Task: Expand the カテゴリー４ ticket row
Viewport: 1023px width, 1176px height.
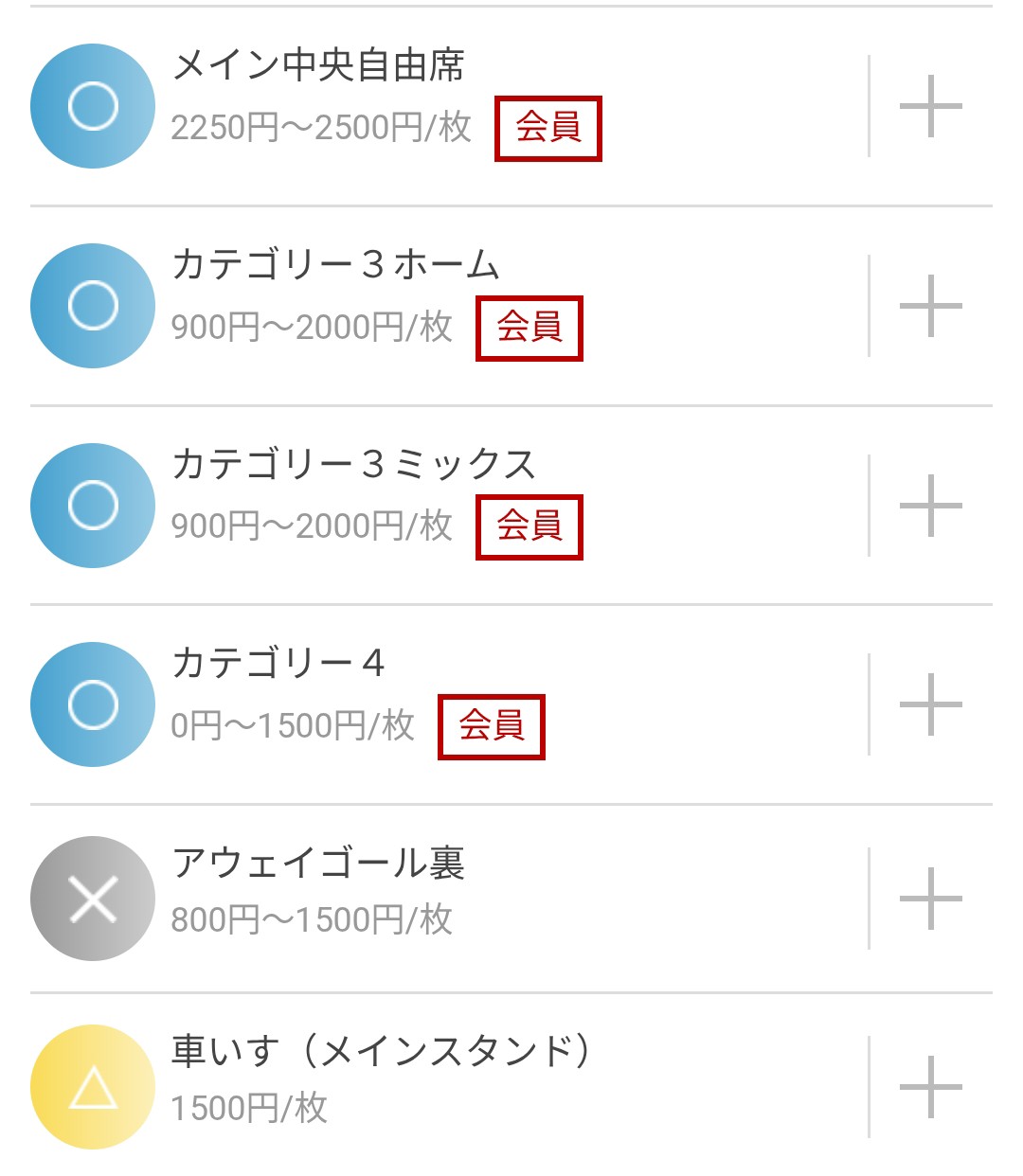Action: 930,704
